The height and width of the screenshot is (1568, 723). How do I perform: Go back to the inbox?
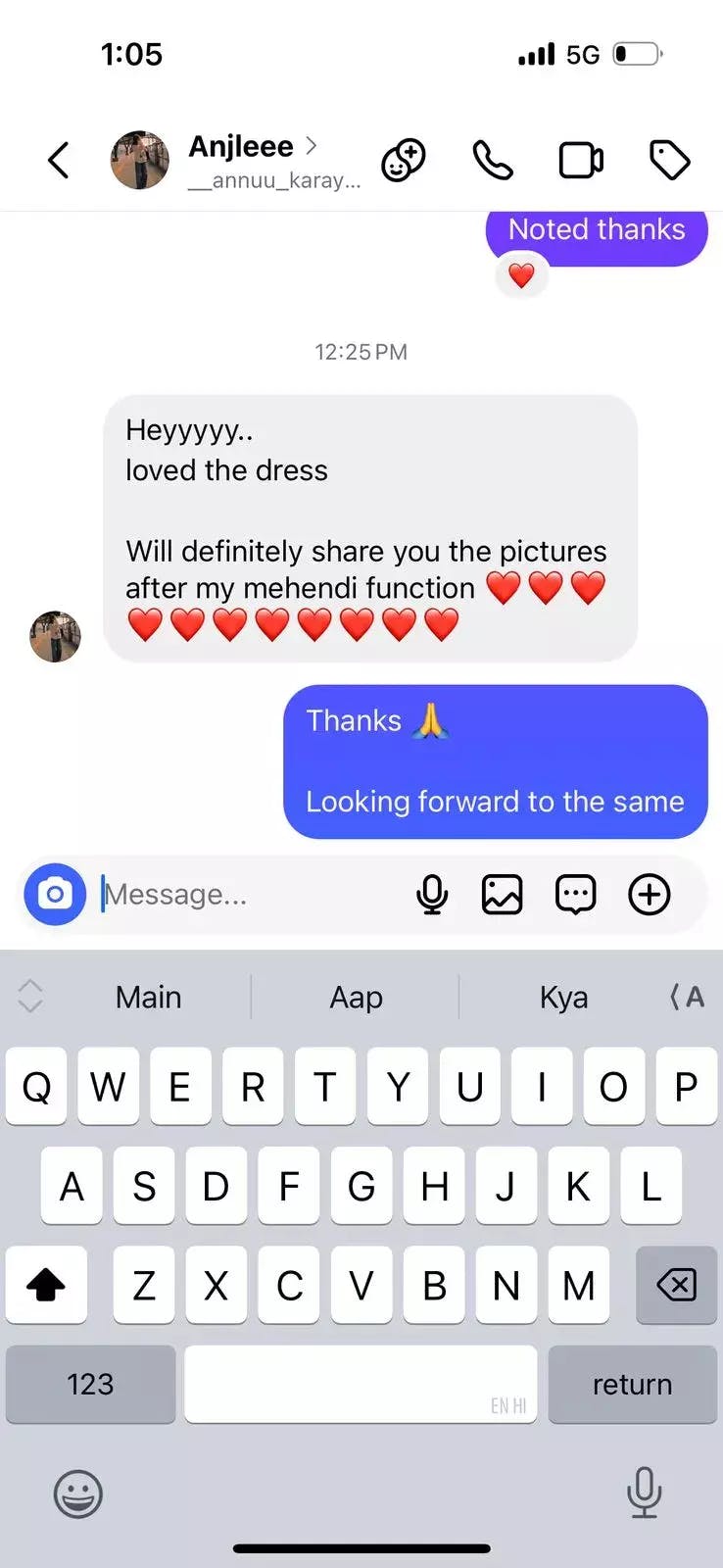pyautogui.click(x=59, y=160)
